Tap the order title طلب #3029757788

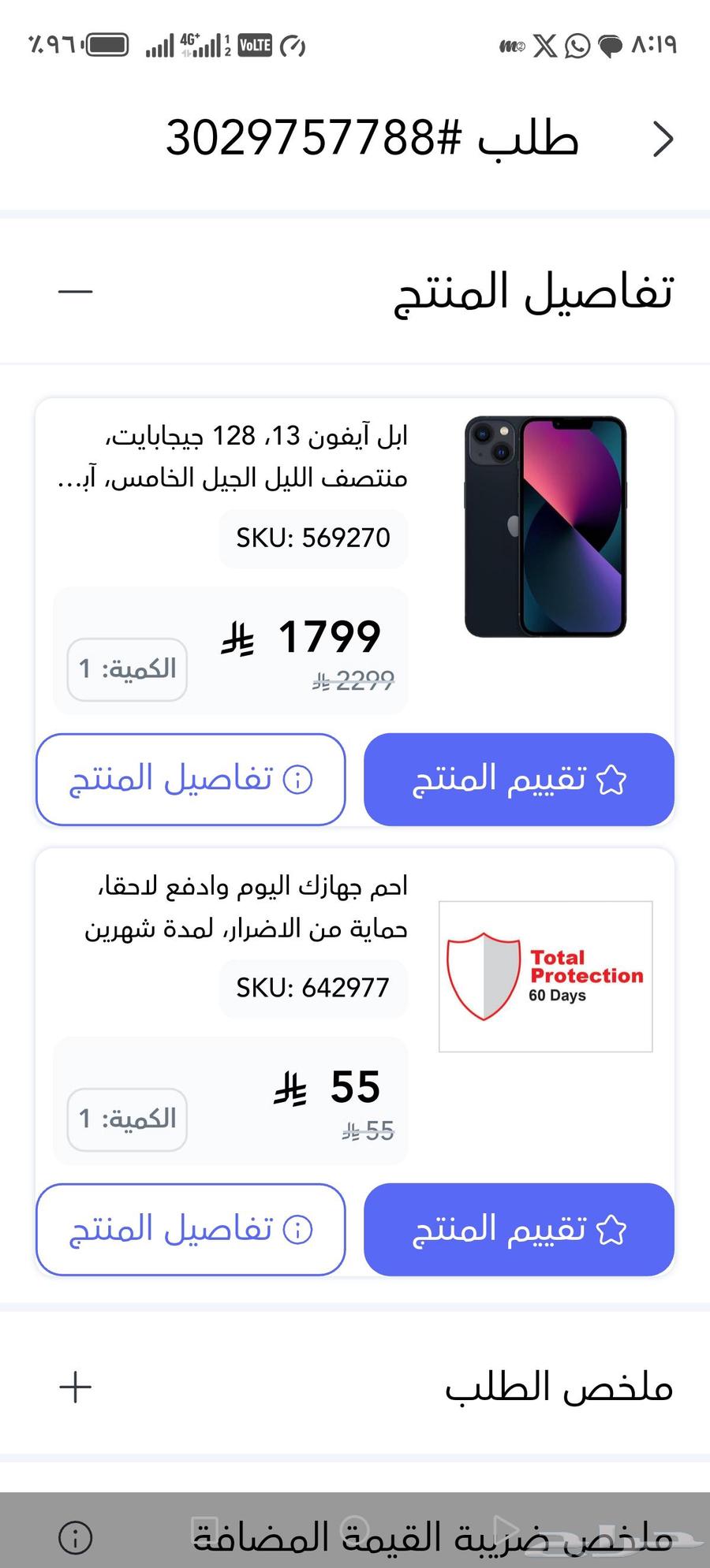click(371, 139)
